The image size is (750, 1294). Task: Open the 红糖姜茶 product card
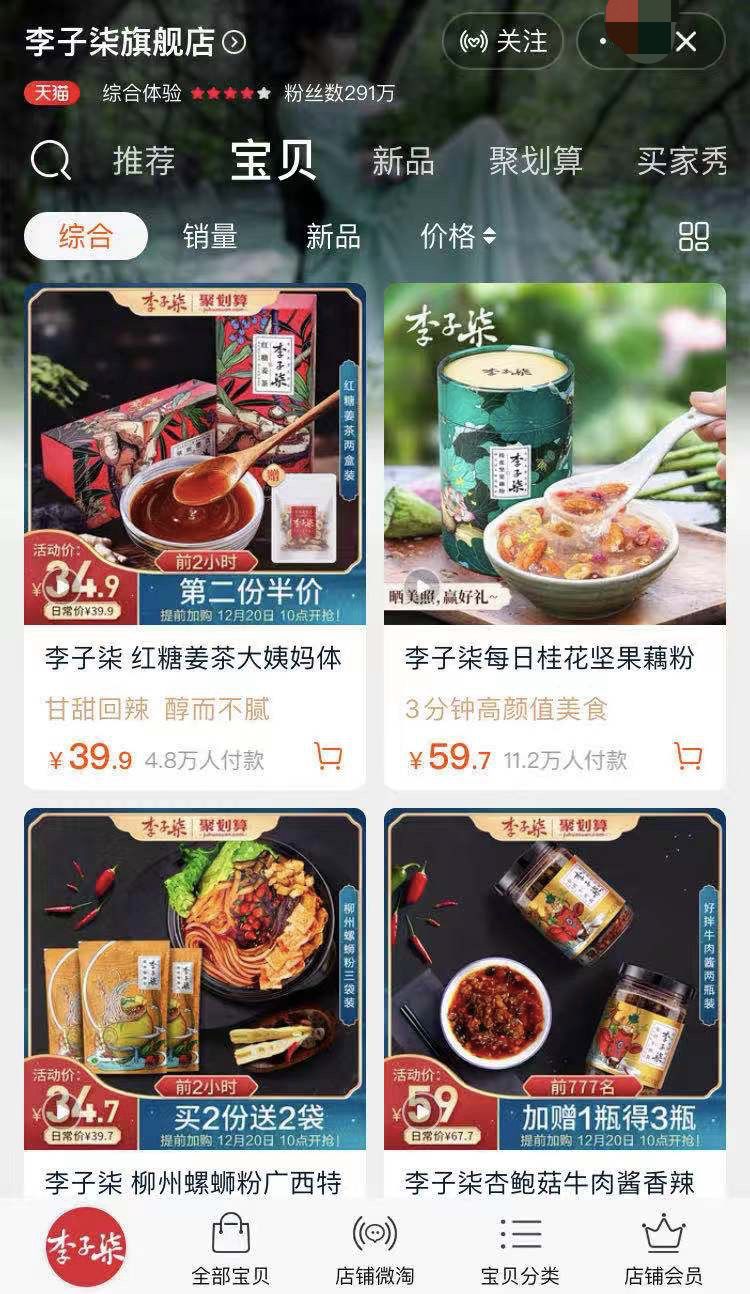(x=195, y=455)
